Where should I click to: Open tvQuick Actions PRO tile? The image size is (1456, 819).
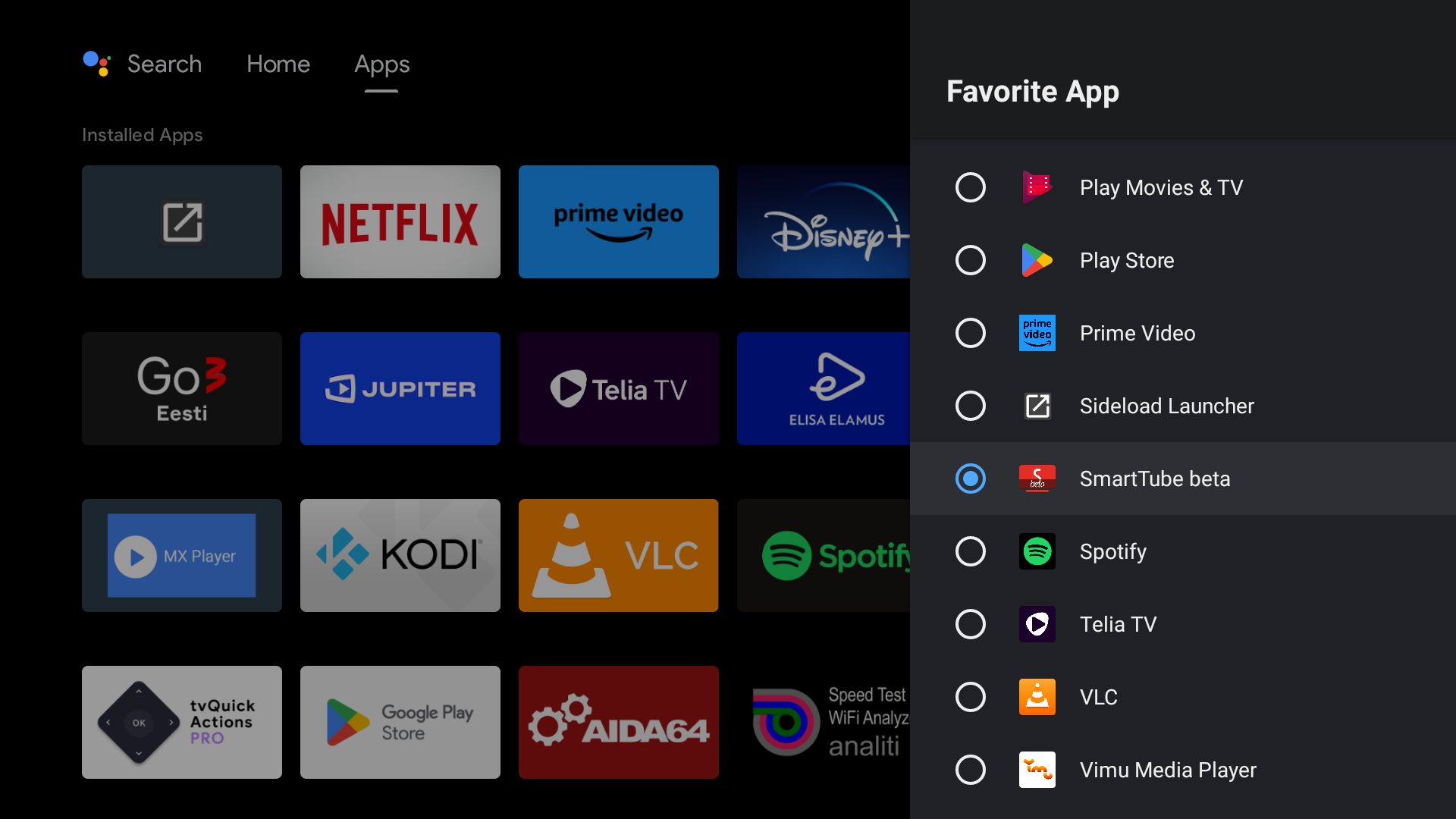(x=182, y=722)
